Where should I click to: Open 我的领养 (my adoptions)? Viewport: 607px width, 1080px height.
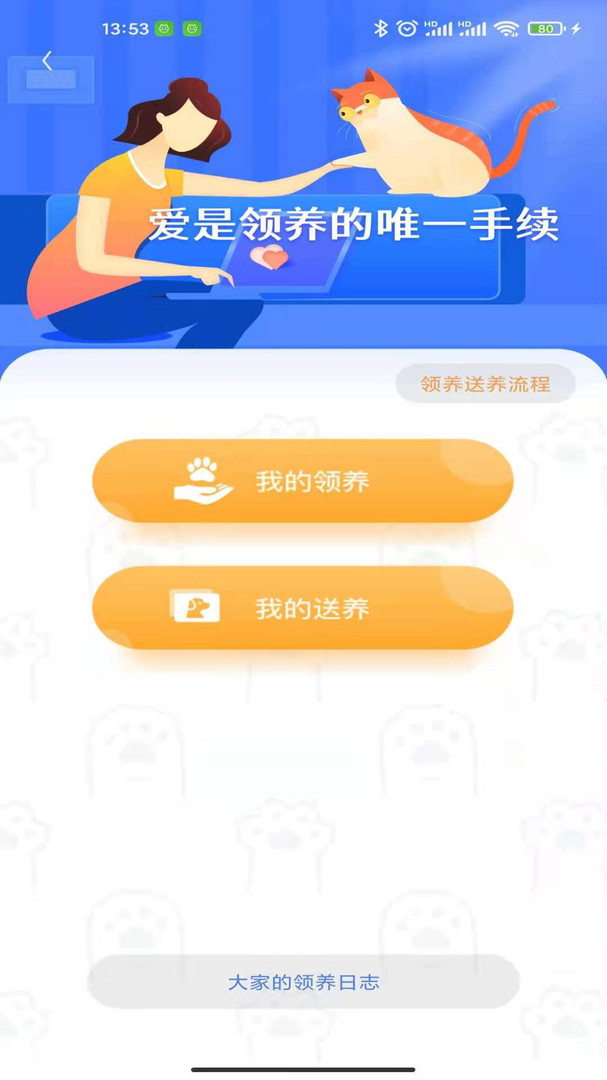pos(303,481)
